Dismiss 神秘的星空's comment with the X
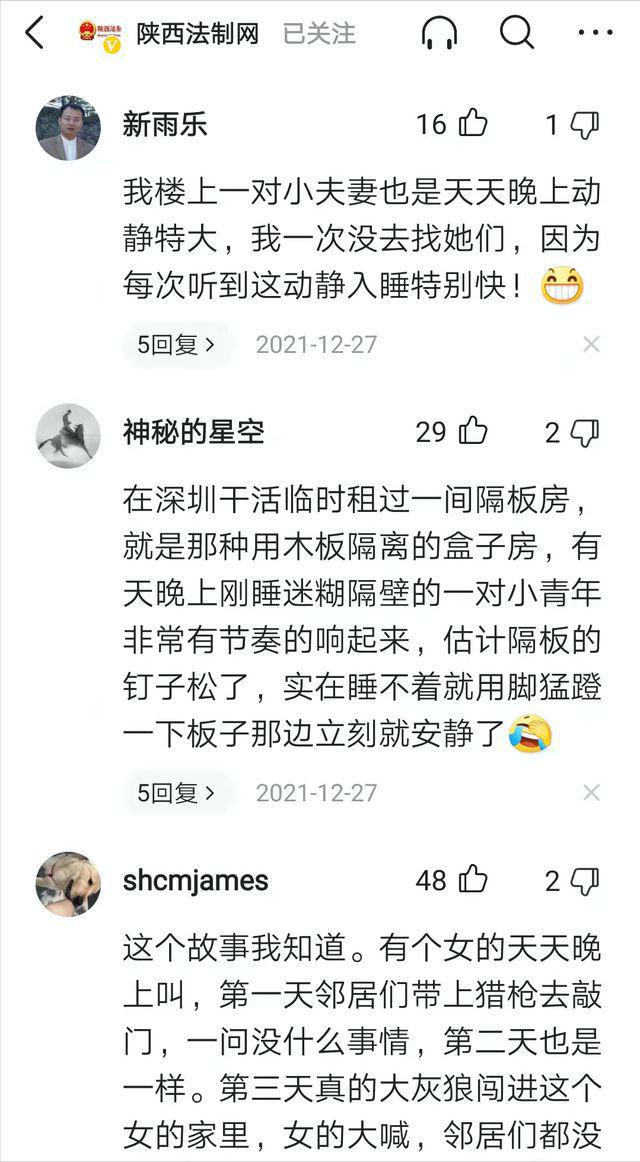 (591, 793)
